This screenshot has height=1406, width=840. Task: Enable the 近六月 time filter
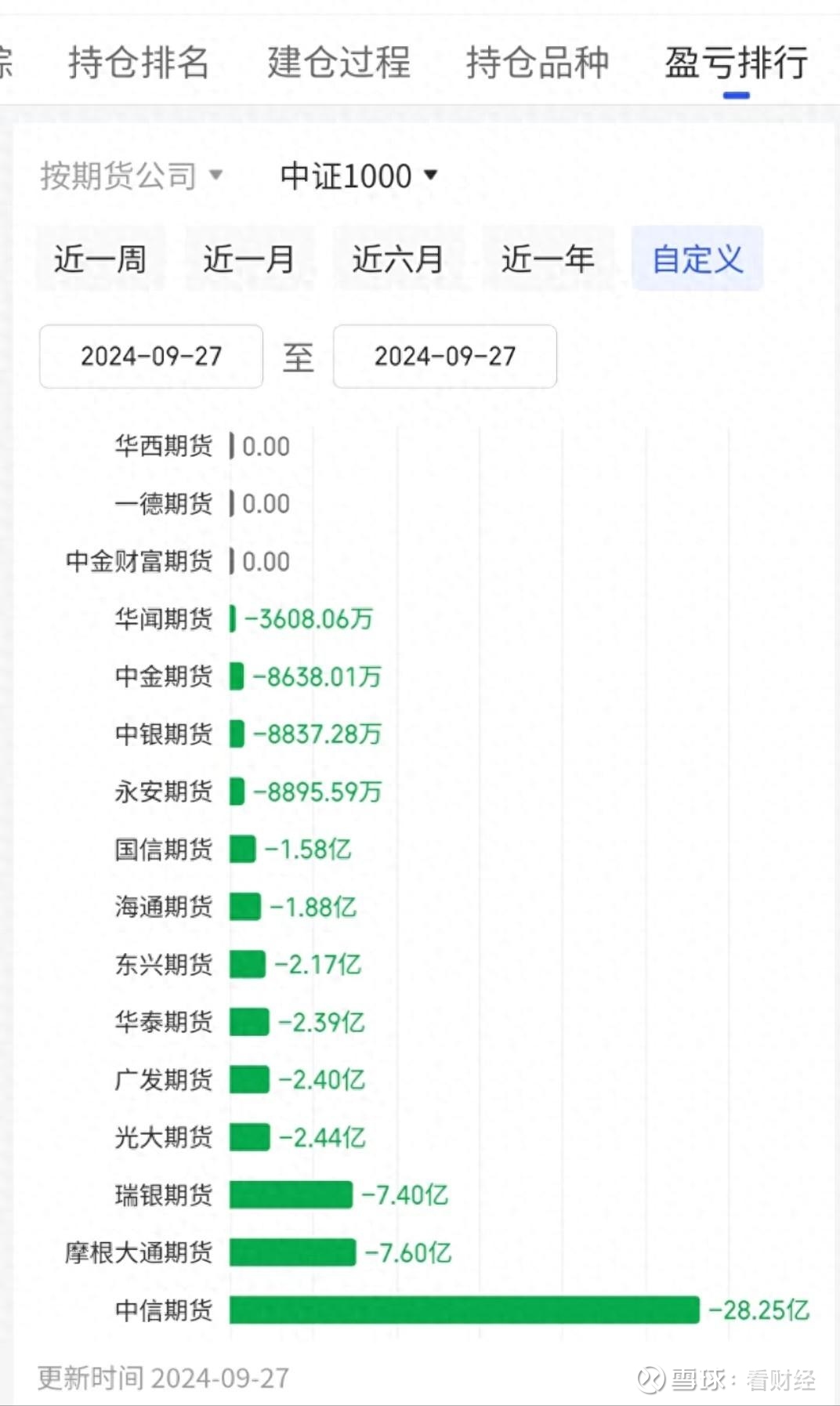[x=398, y=259]
